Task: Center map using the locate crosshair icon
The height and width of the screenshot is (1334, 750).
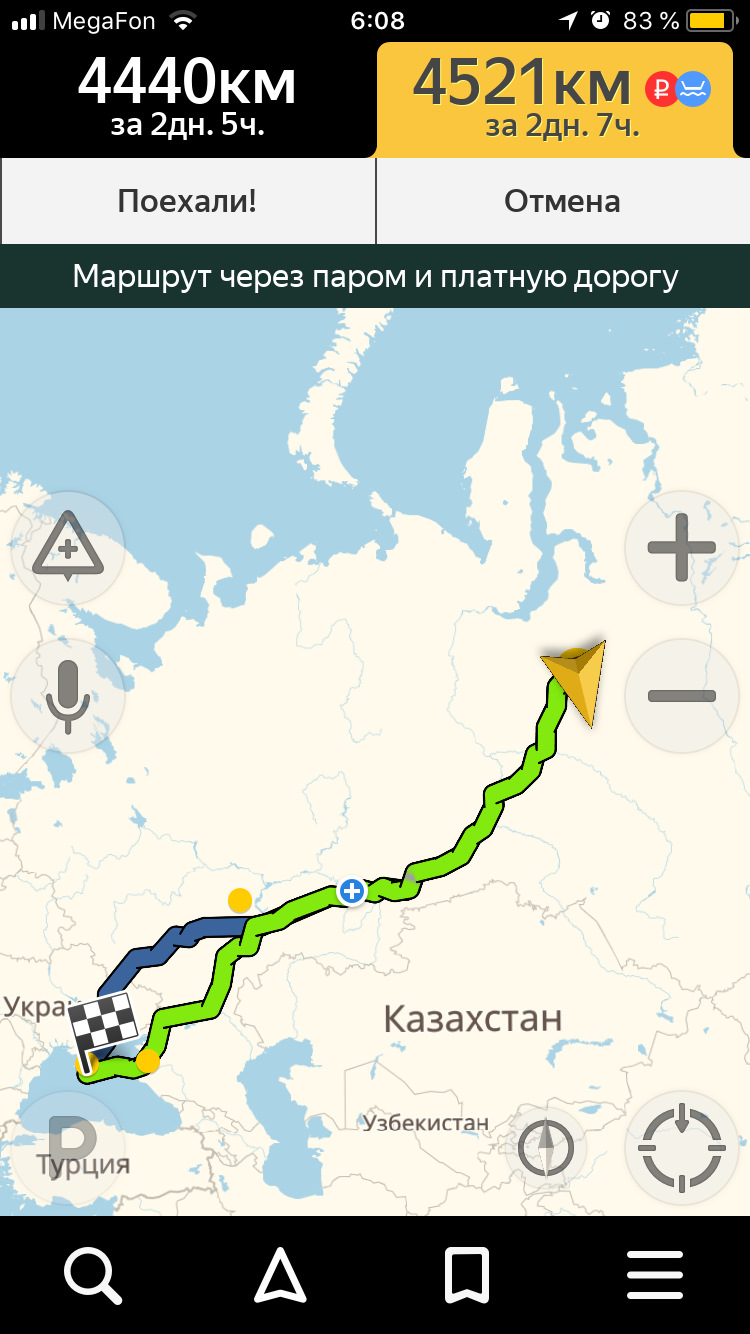Action: click(x=682, y=1147)
